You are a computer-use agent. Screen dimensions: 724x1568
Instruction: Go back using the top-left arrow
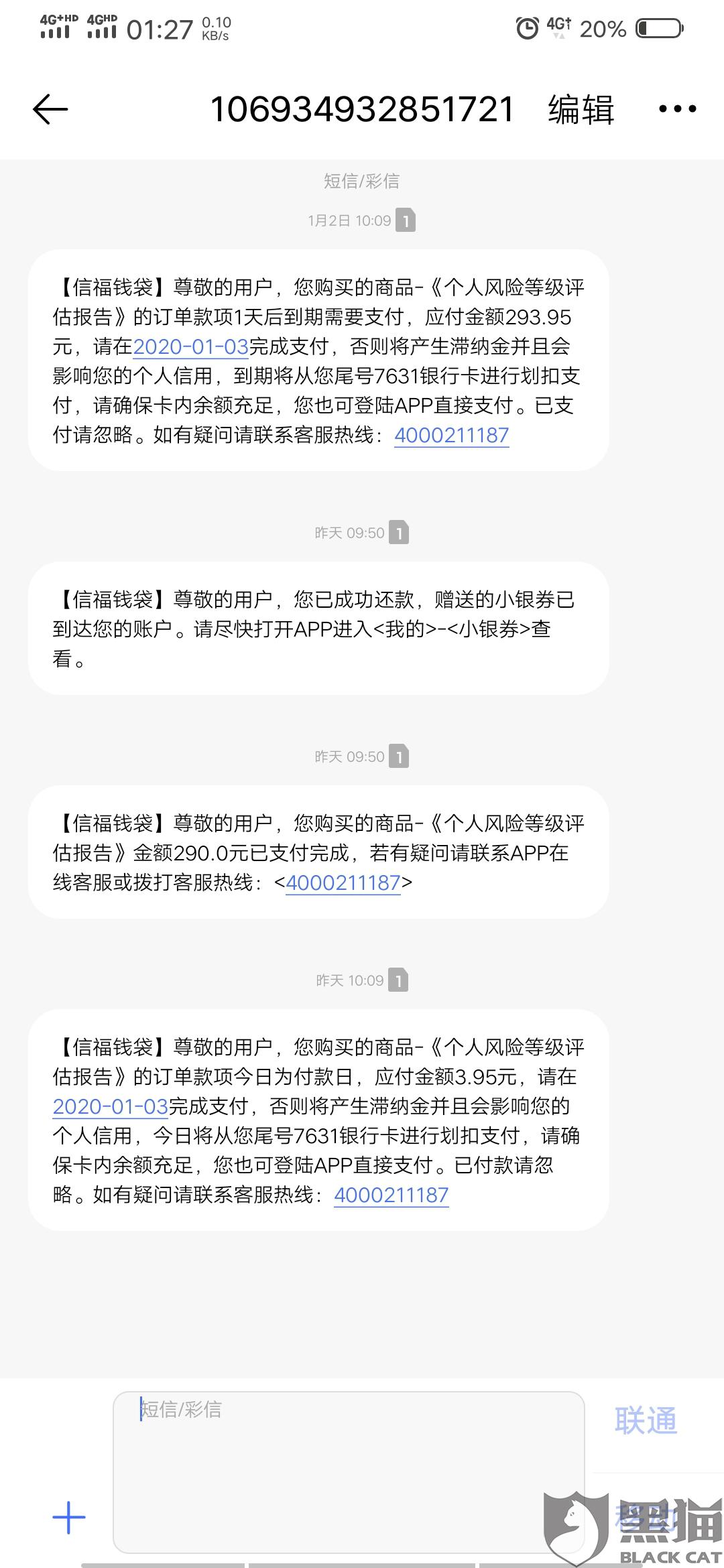coord(50,109)
